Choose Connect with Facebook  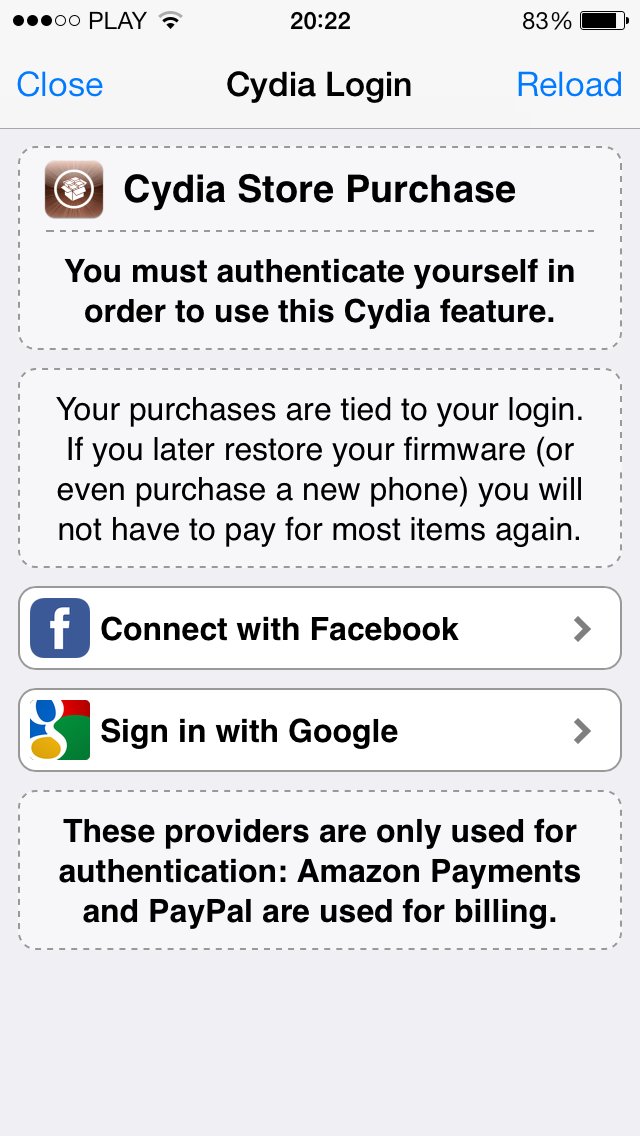click(x=319, y=628)
